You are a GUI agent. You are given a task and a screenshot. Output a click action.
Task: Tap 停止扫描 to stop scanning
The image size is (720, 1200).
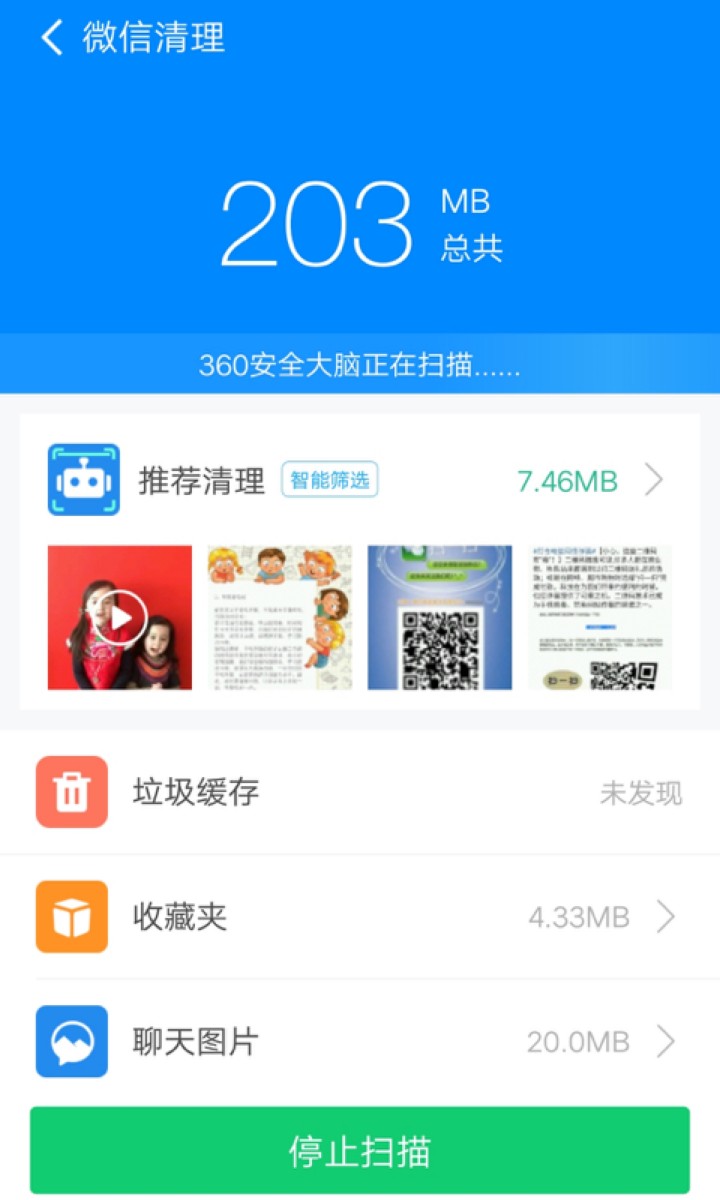click(360, 1151)
